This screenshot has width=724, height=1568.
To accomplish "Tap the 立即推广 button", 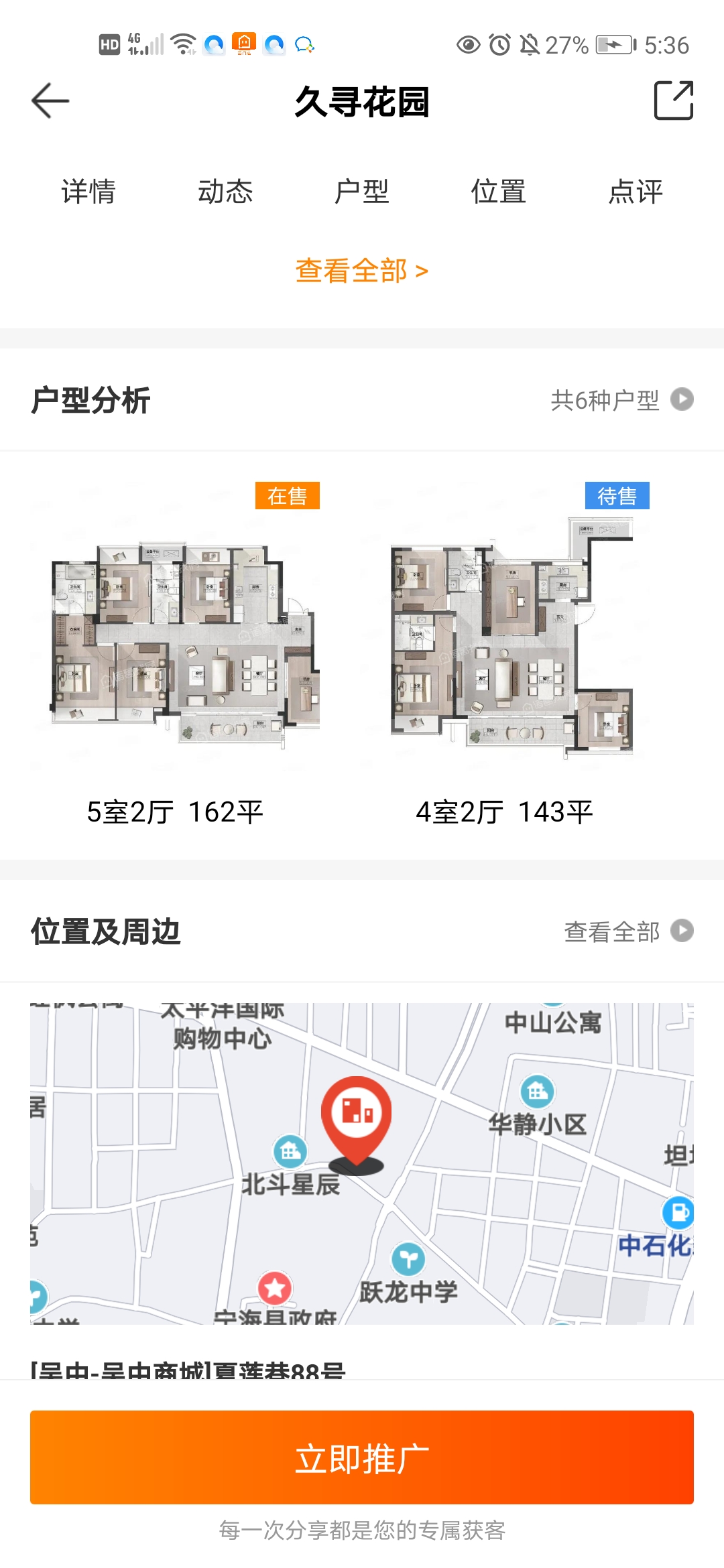I will (361, 1457).
